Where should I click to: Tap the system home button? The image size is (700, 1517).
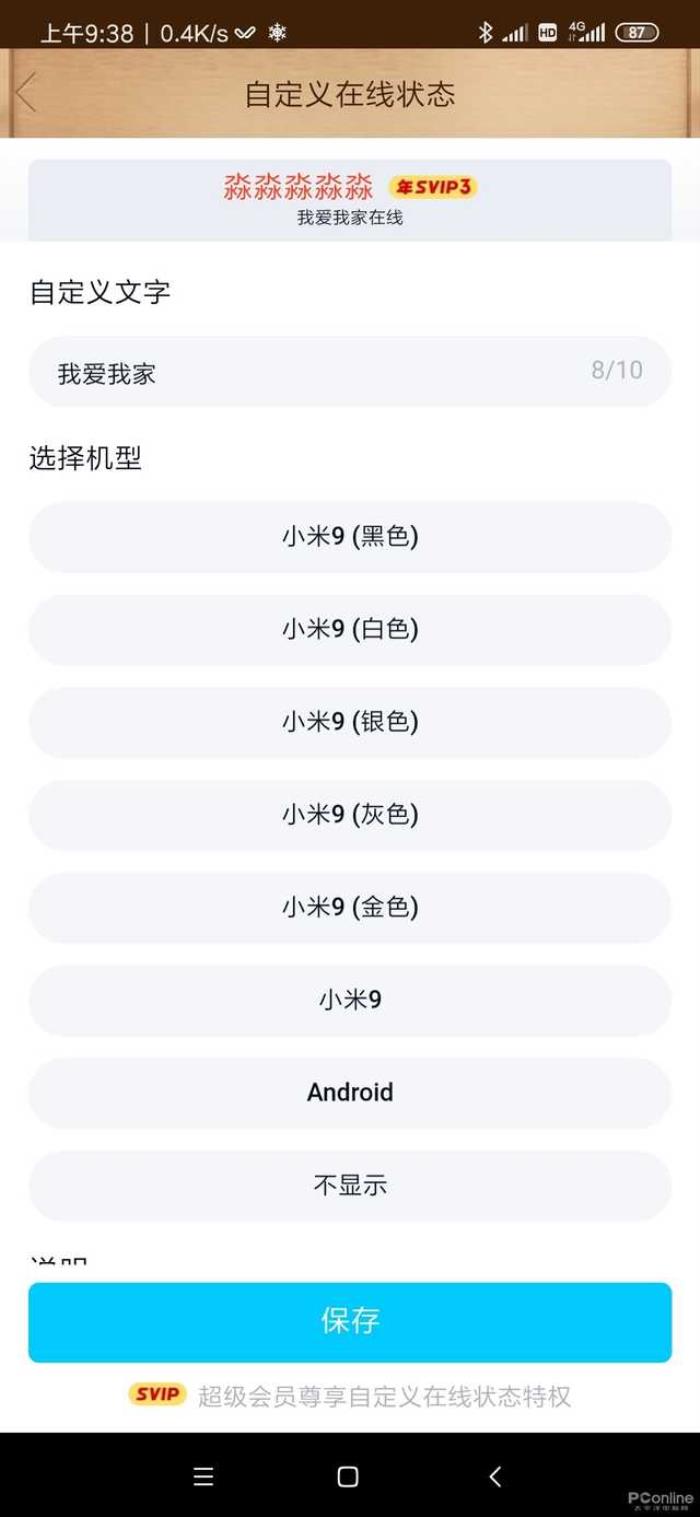pyautogui.click(x=348, y=1476)
